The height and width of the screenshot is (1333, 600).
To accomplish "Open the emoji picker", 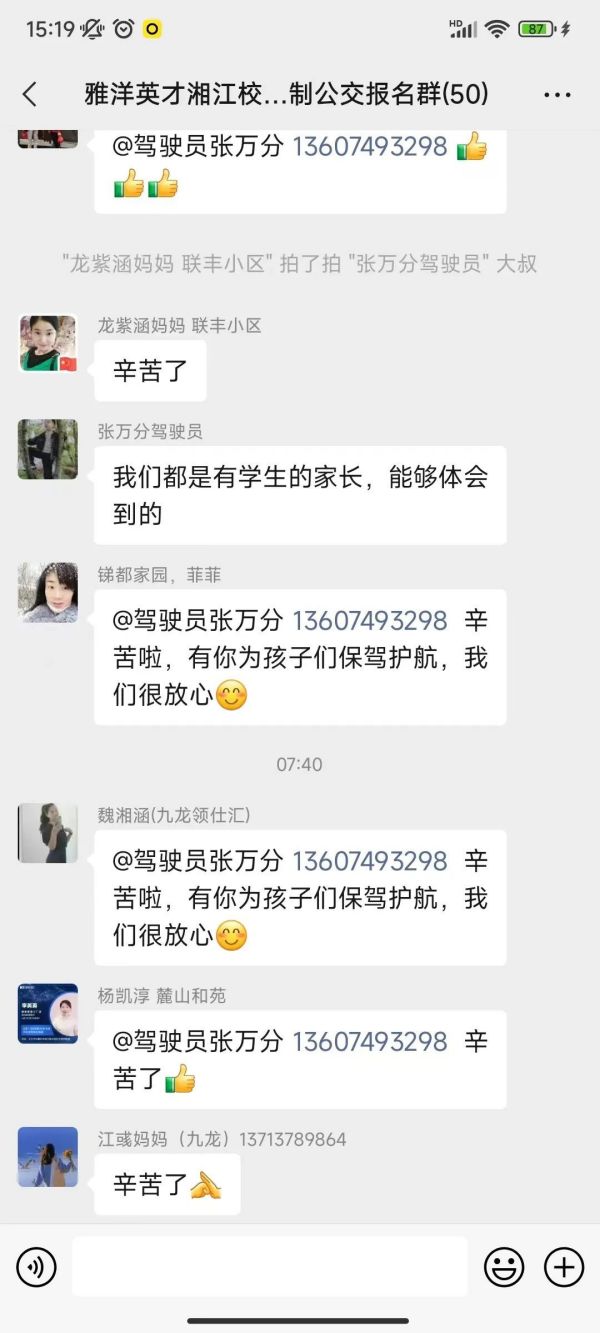I will coord(504,1268).
